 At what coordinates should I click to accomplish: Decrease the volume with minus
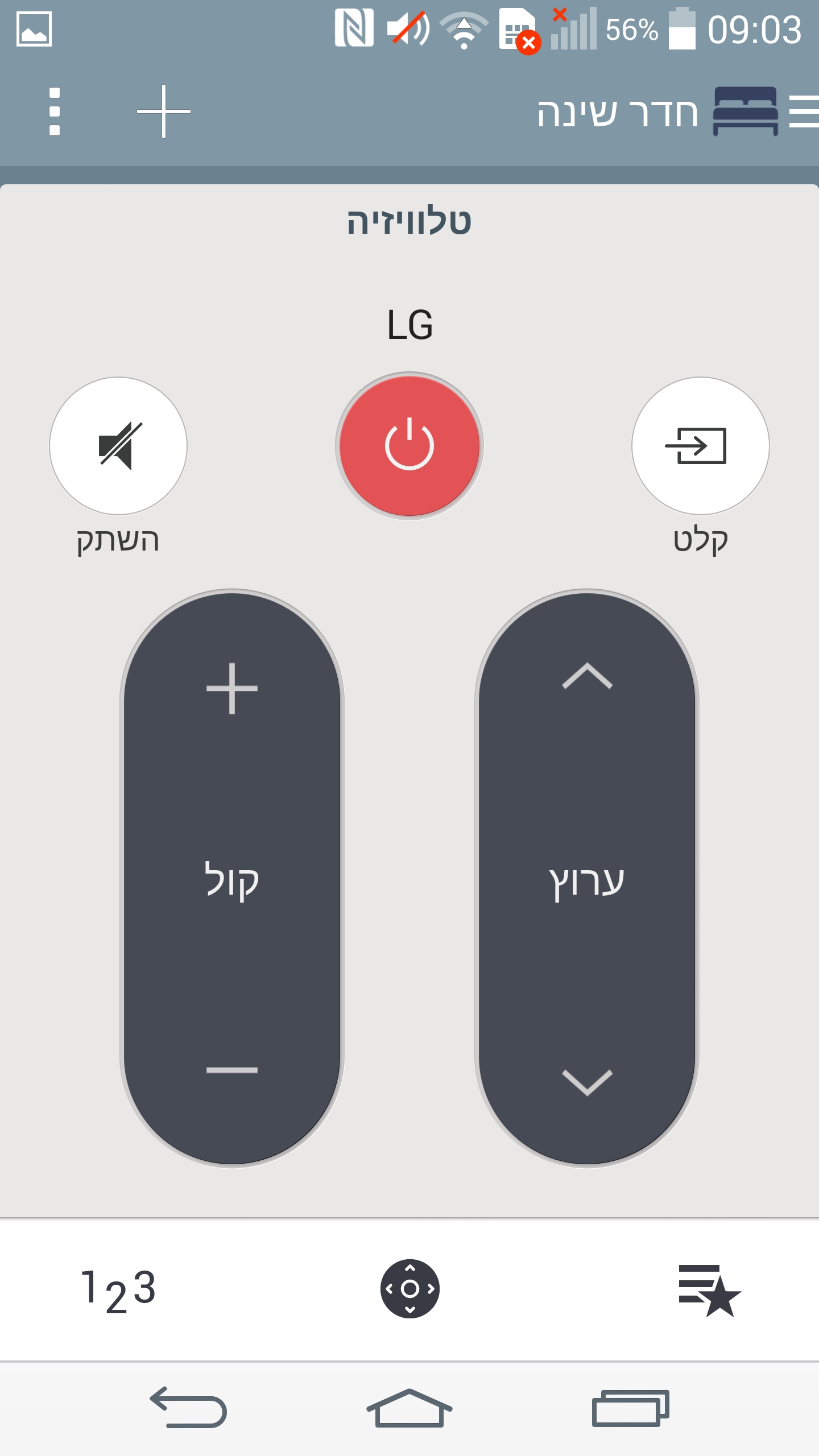[x=232, y=1070]
